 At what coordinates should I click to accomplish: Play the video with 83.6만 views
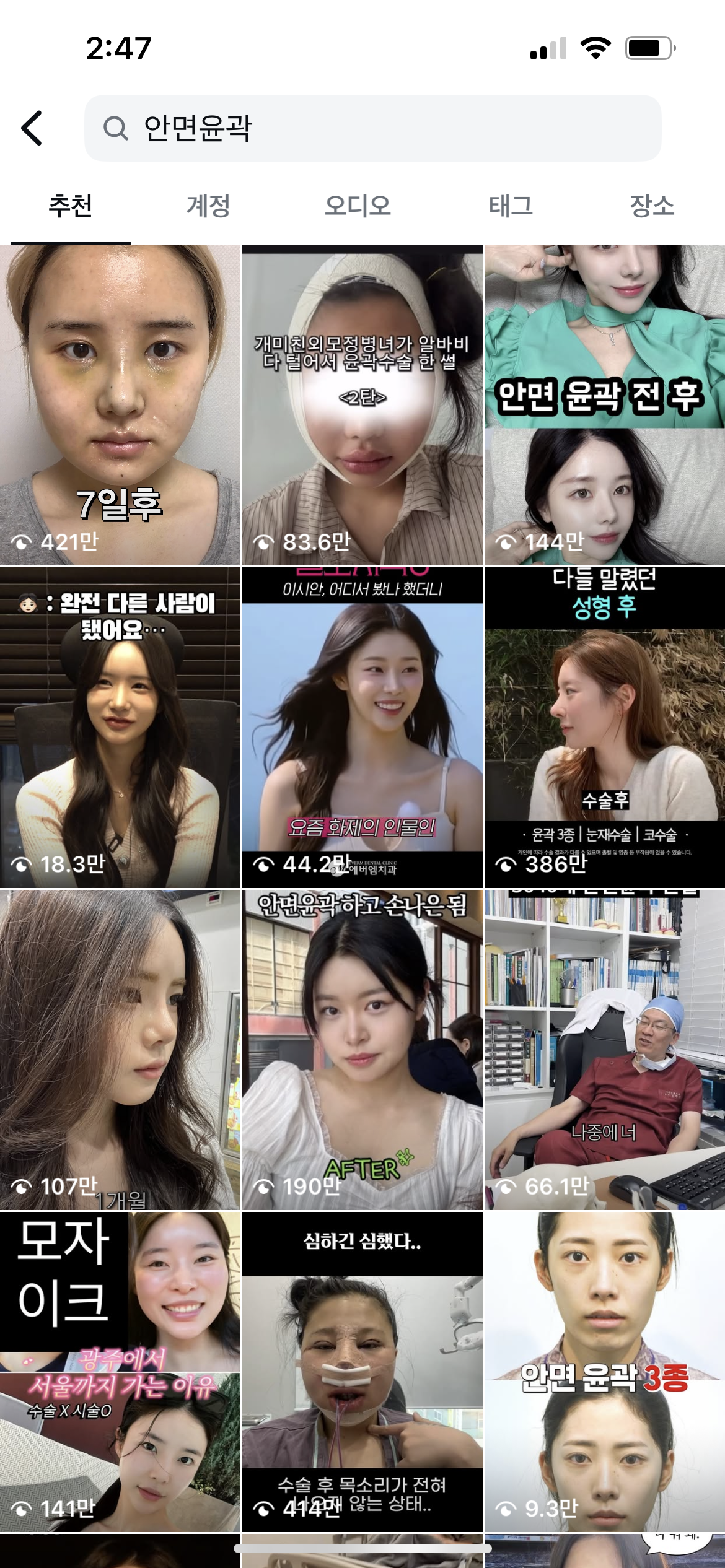tap(362, 406)
